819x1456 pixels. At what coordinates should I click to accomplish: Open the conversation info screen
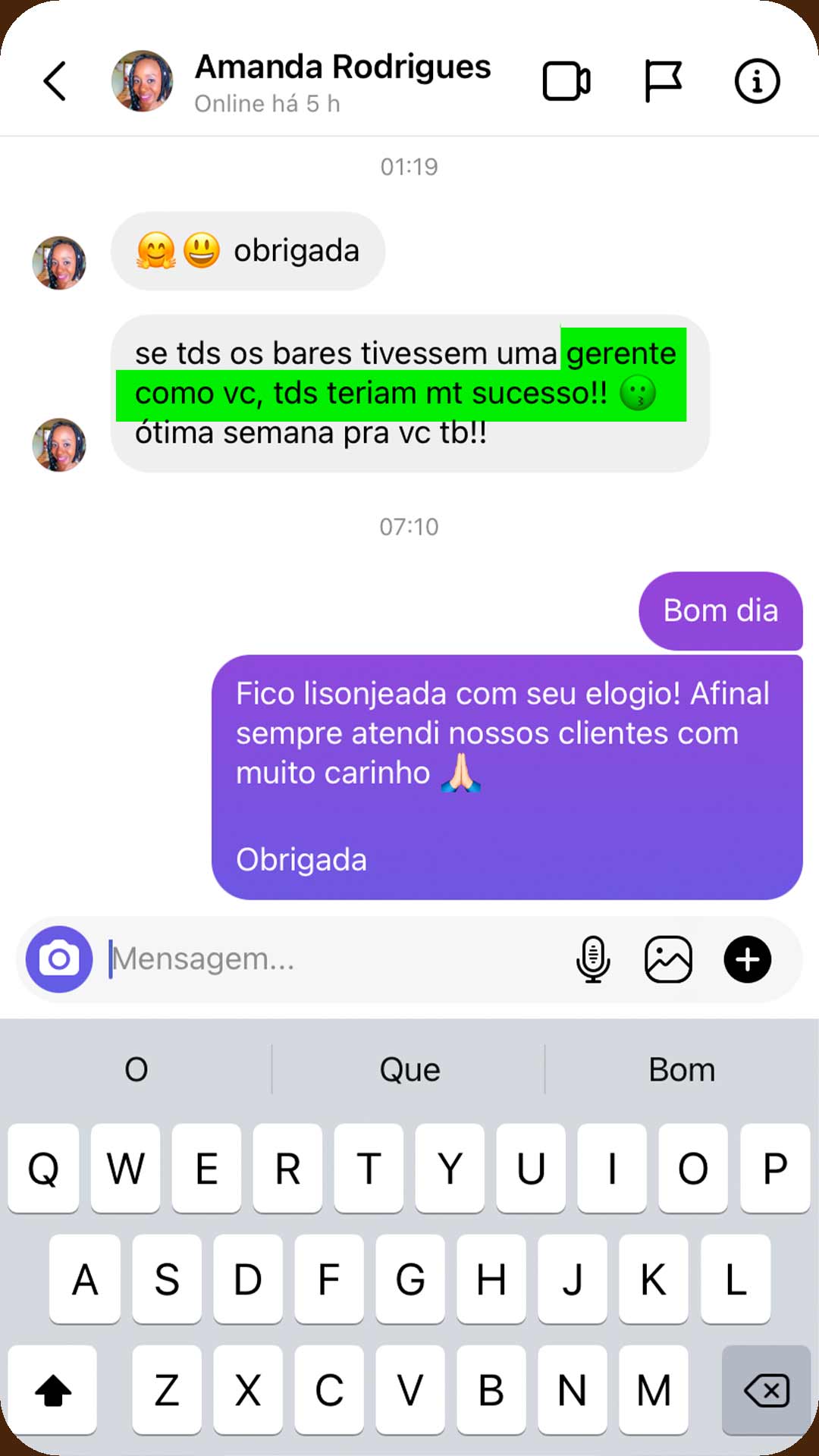pyautogui.click(x=755, y=81)
